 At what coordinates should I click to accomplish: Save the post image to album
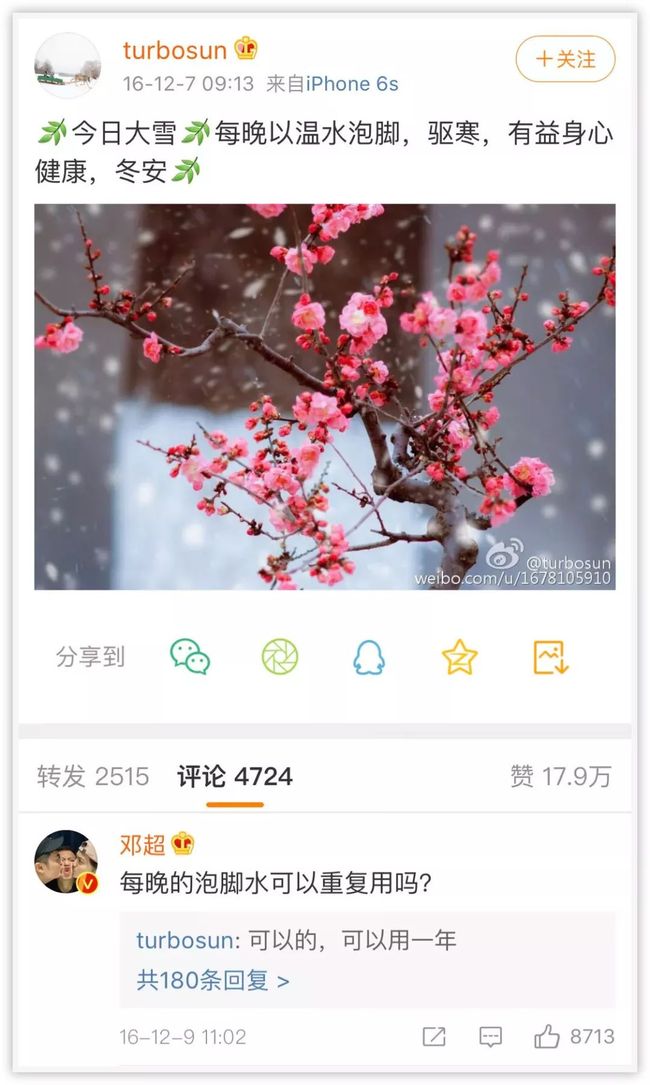[x=550, y=657]
